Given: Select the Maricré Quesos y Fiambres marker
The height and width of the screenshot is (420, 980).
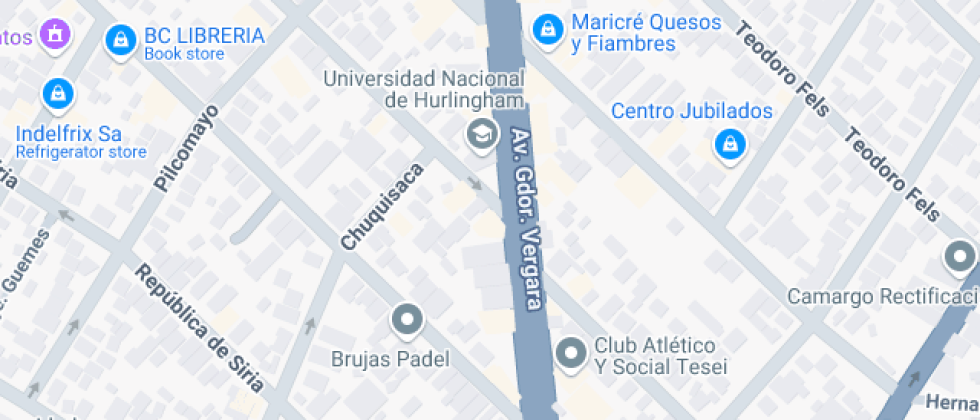Looking at the screenshot, I should pyautogui.click(x=547, y=29).
